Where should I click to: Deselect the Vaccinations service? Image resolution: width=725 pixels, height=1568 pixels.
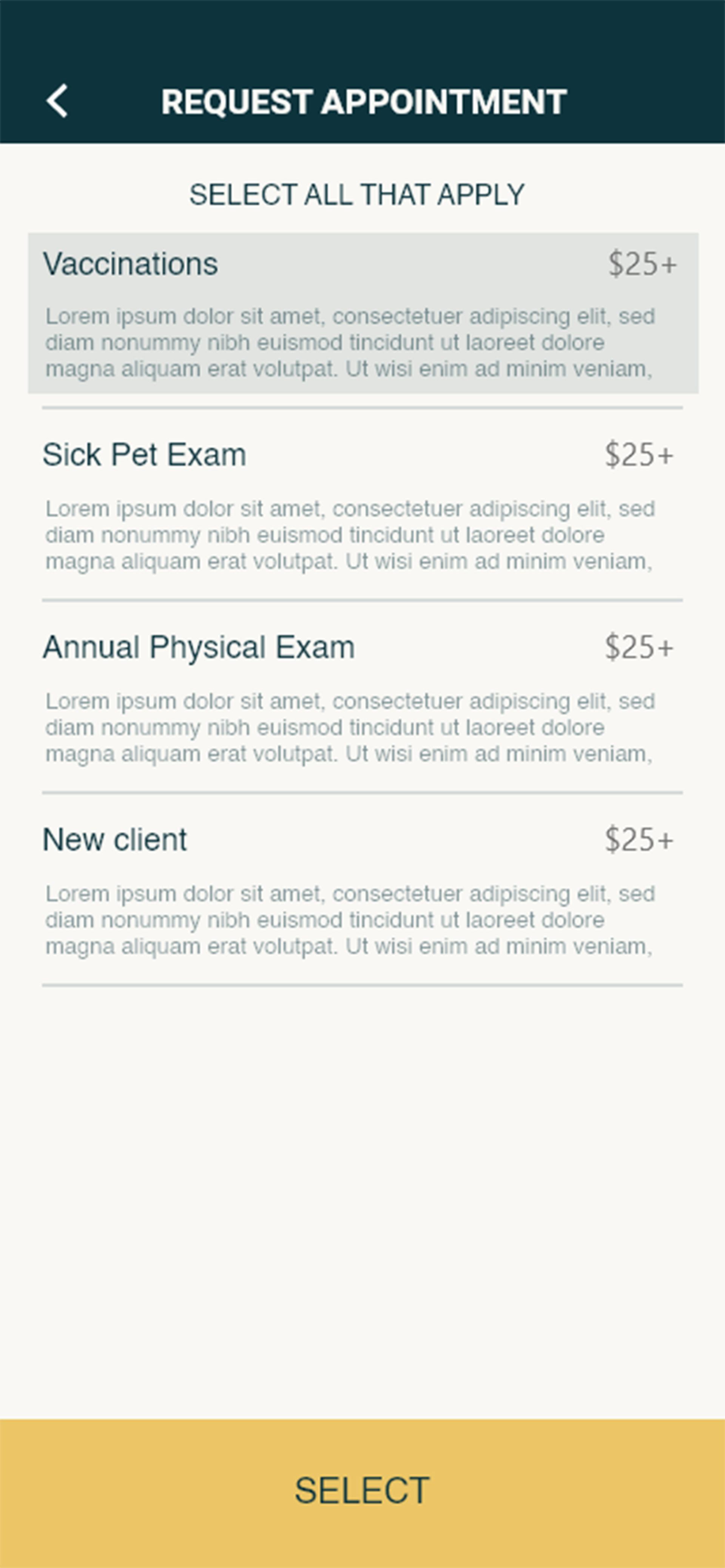click(x=363, y=313)
